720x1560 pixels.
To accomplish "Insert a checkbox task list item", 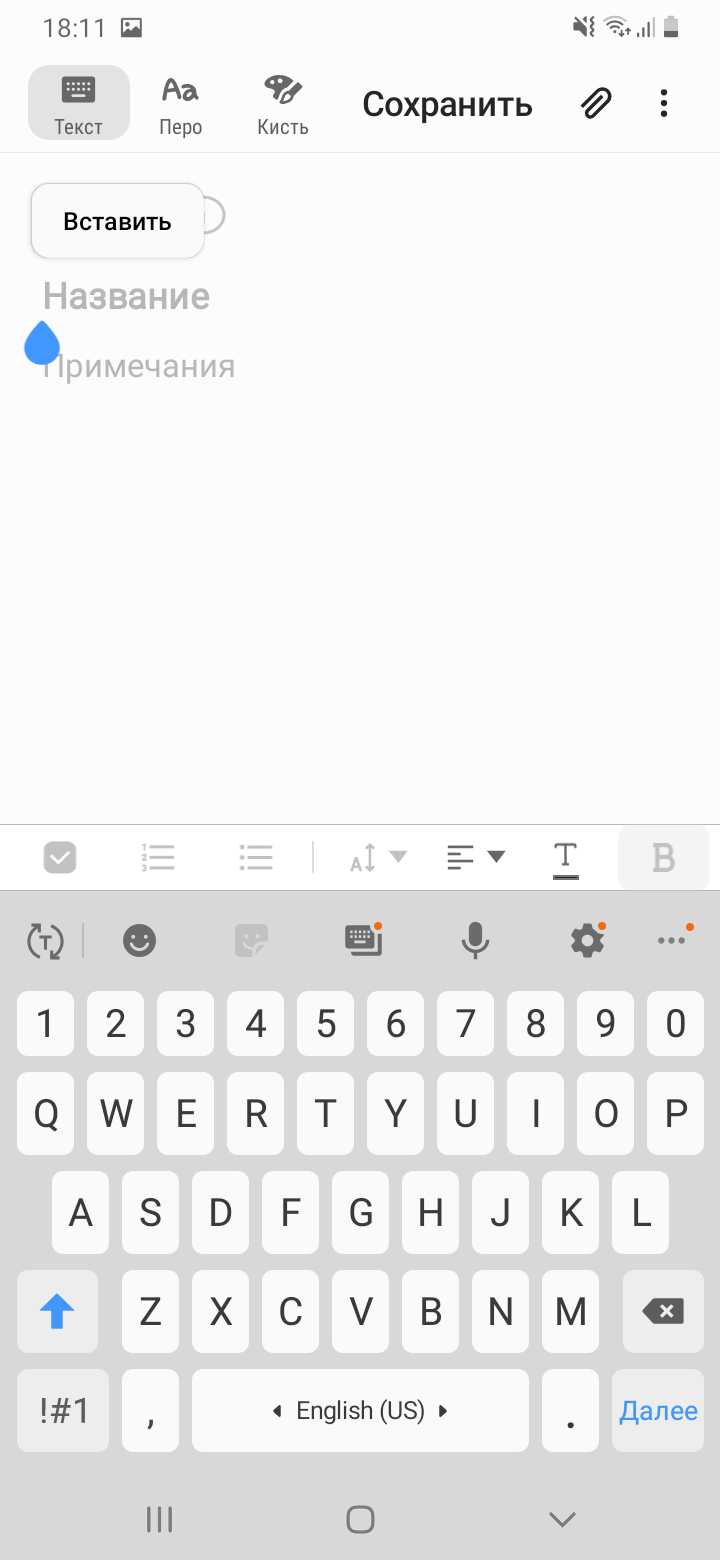I will [59, 857].
